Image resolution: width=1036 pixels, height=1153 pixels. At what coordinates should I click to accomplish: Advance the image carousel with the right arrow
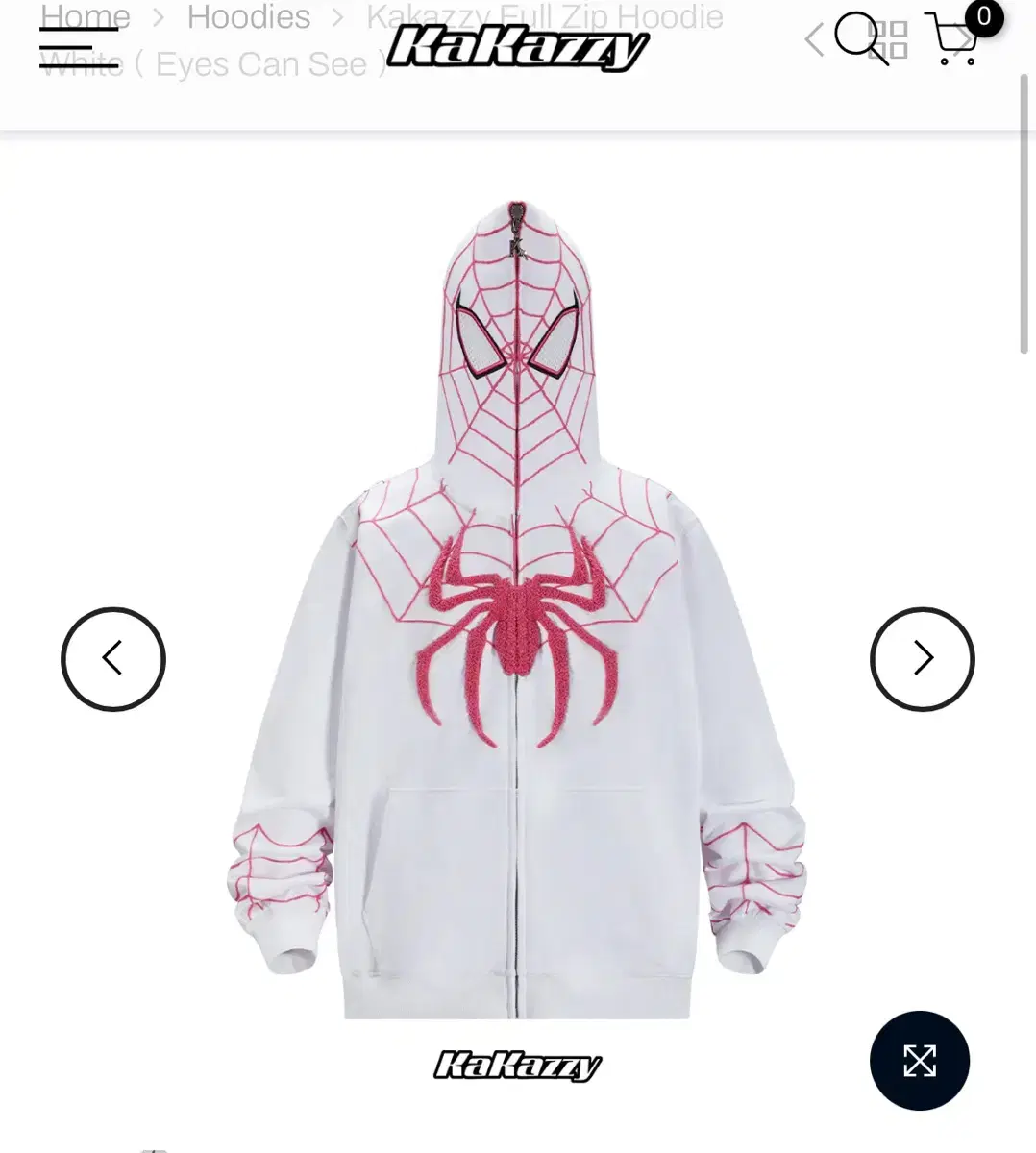coord(922,659)
